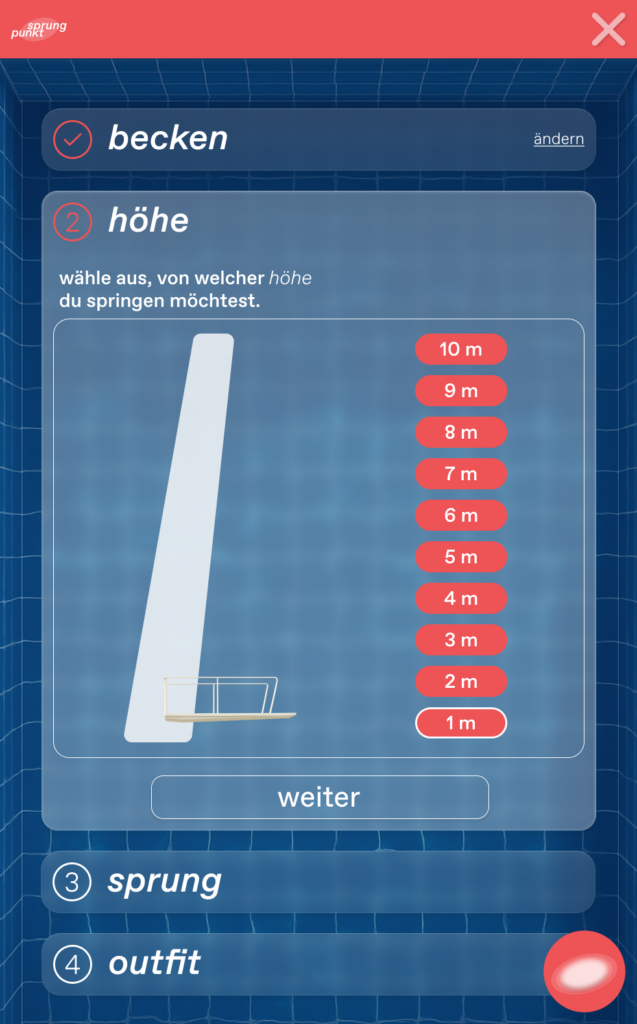Image resolution: width=637 pixels, height=1024 pixels.
Task: Select the 5 m height
Action: (461, 557)
